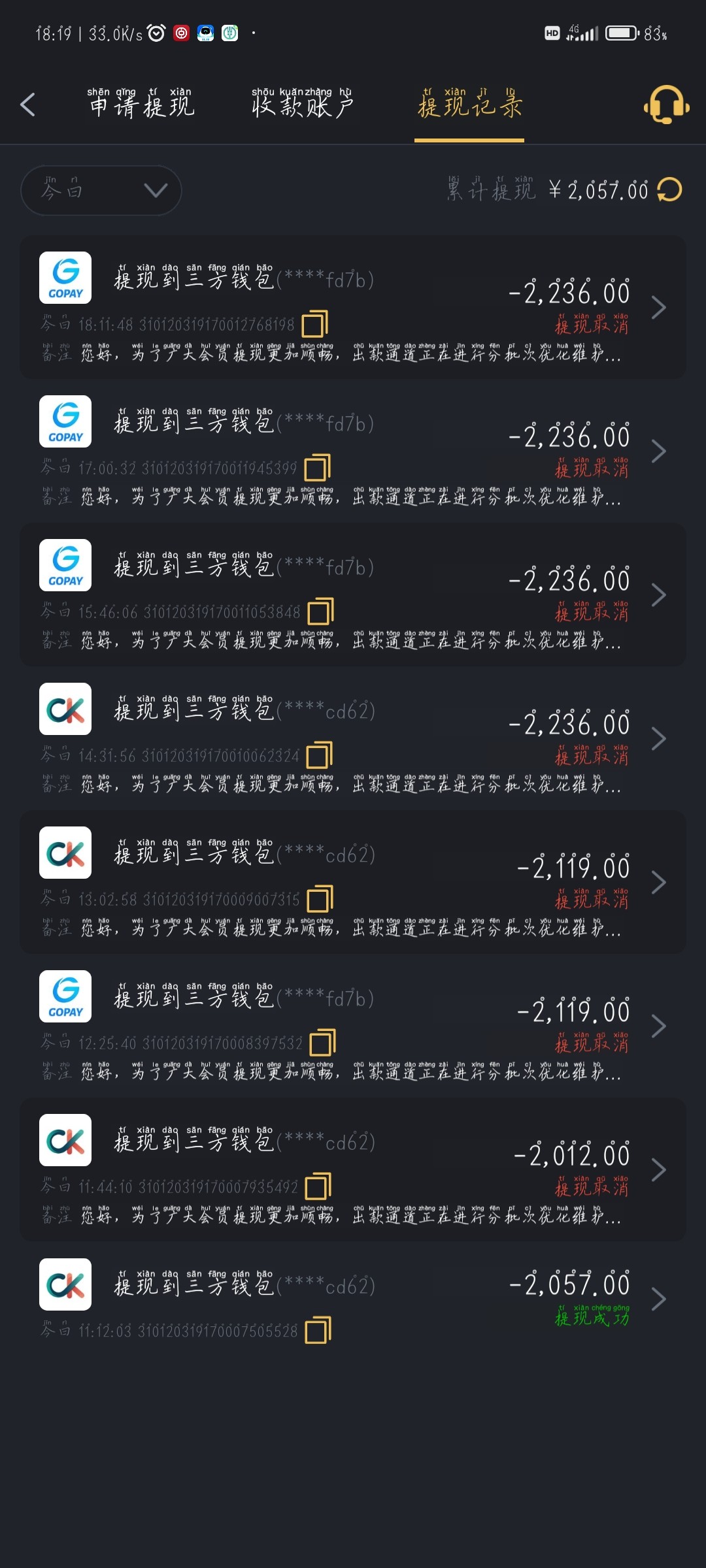Copy the order number of 17:00:32 record

tap(318, 468)
